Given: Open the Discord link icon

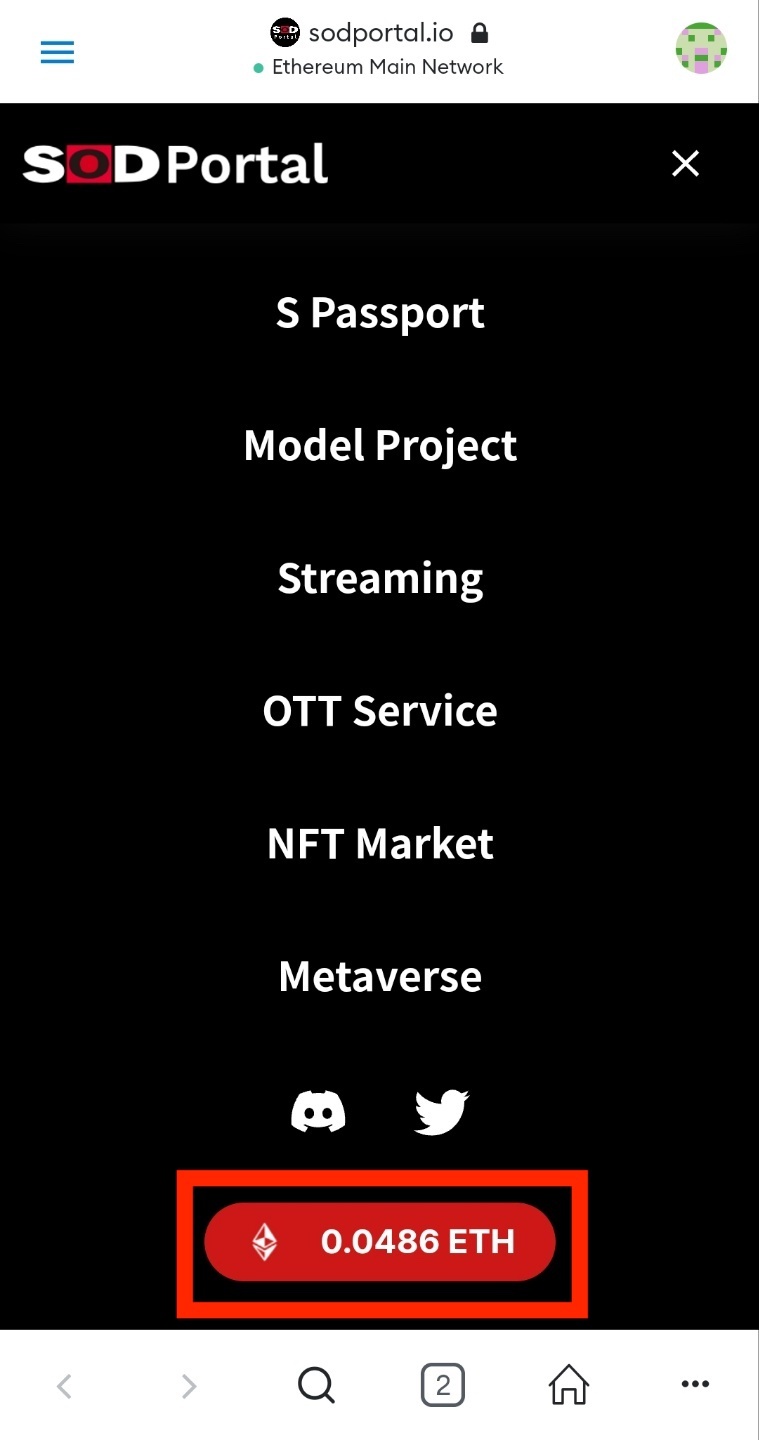Looking at the screenshot, I should tap(318, 1112).
